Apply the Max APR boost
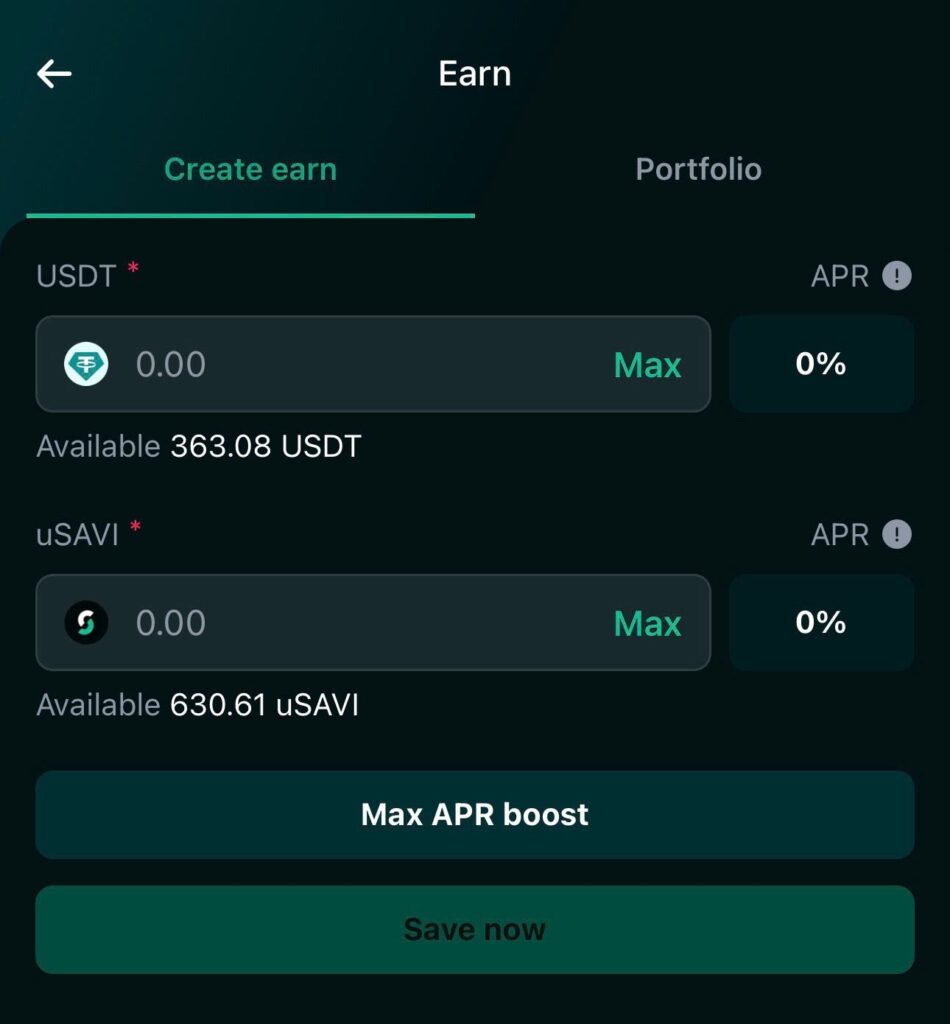 point(475,814)
